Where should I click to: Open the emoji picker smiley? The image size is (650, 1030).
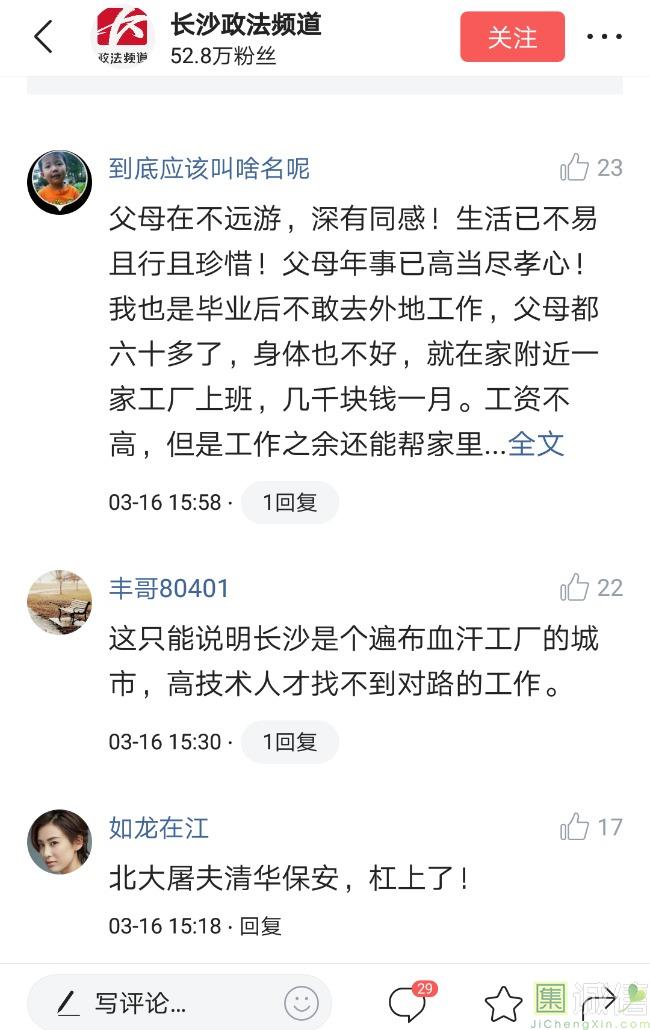pyautogui.click(x=301, y=1002)
